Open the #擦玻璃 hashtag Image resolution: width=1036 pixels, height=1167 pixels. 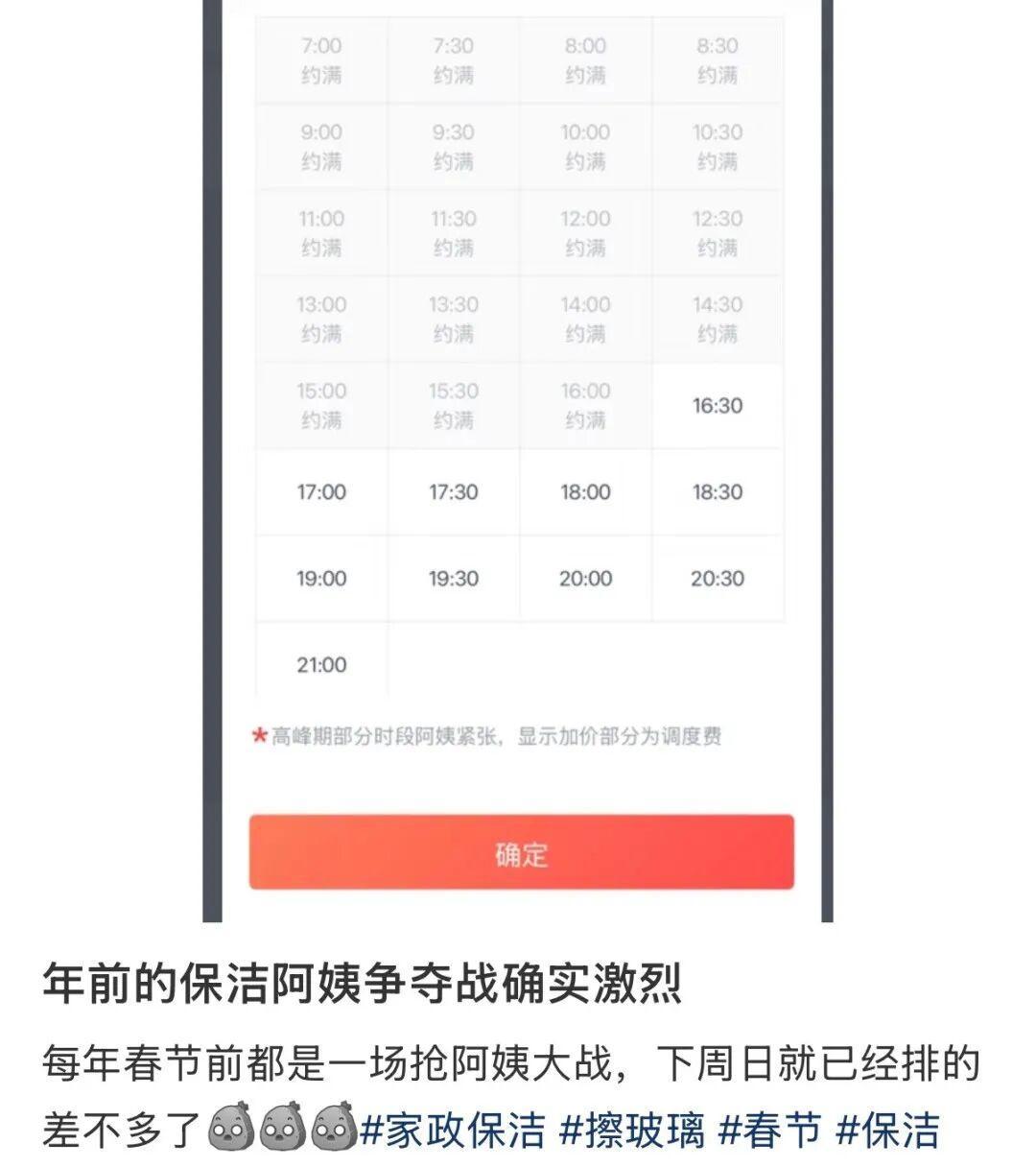point(632,1131)
